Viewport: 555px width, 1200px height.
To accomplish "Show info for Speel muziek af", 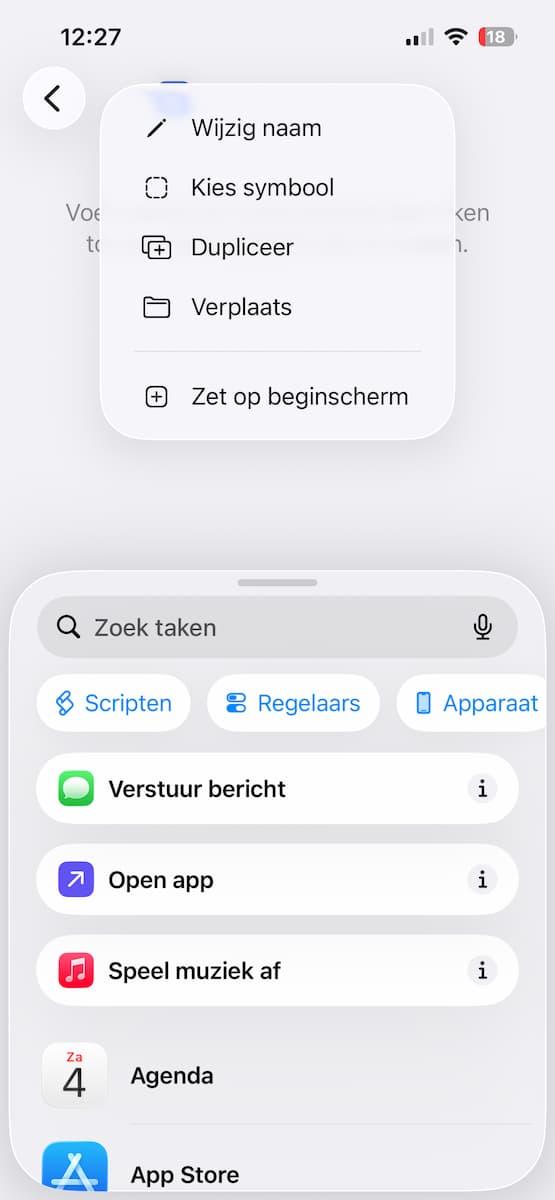I will click(x=482, y=970).
